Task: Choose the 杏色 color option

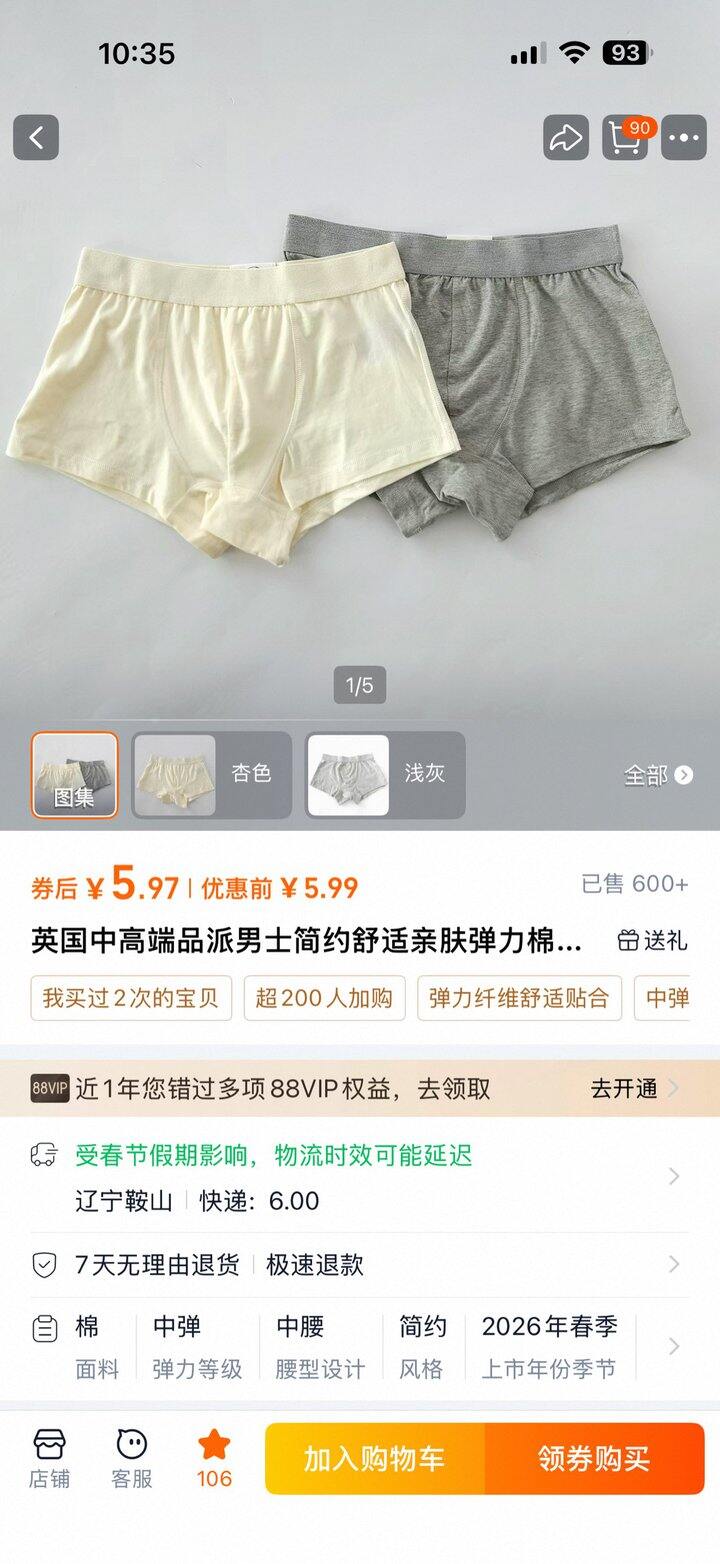Action: 212,775
